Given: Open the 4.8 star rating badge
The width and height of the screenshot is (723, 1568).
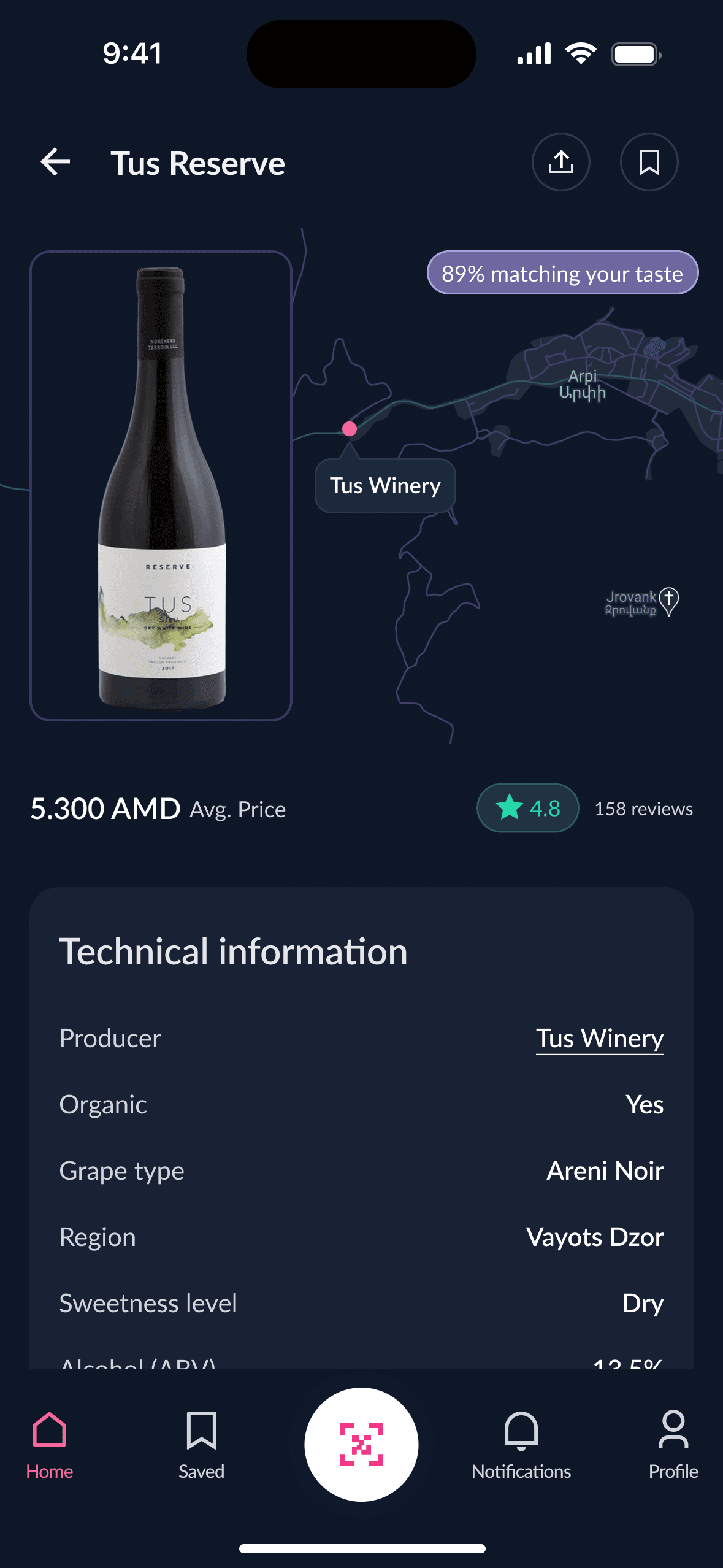Looking at the screenshot, I should coord(527,808).
